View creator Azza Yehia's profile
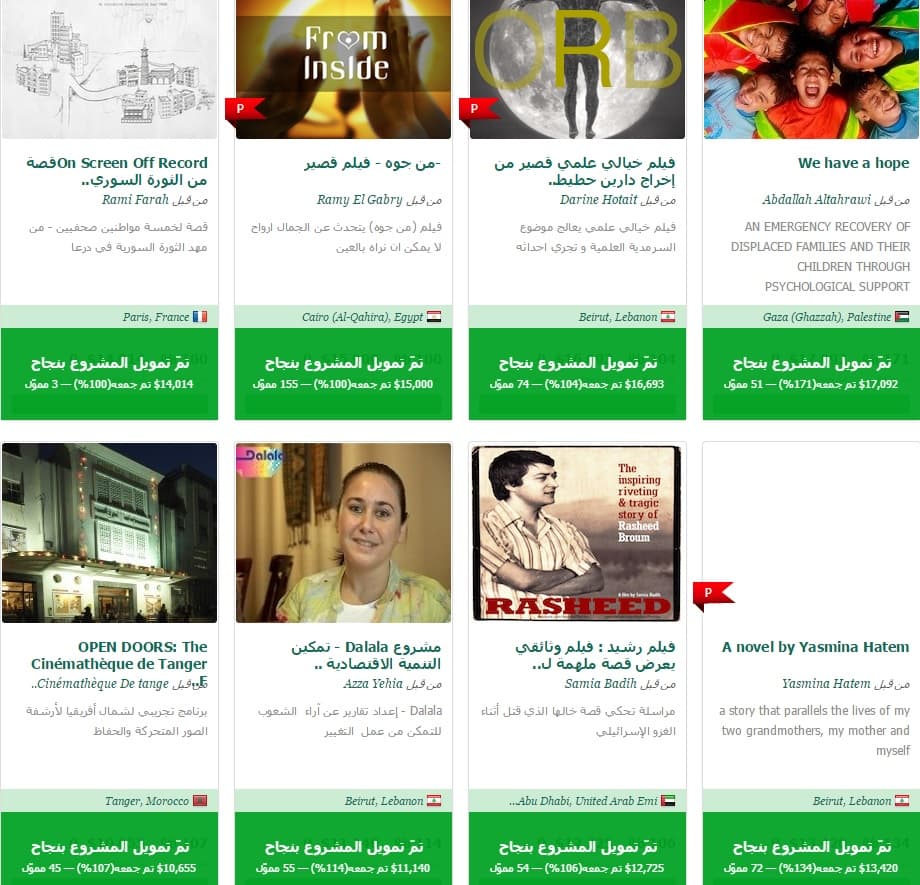The image size is (920, 885). coord(373,684)
